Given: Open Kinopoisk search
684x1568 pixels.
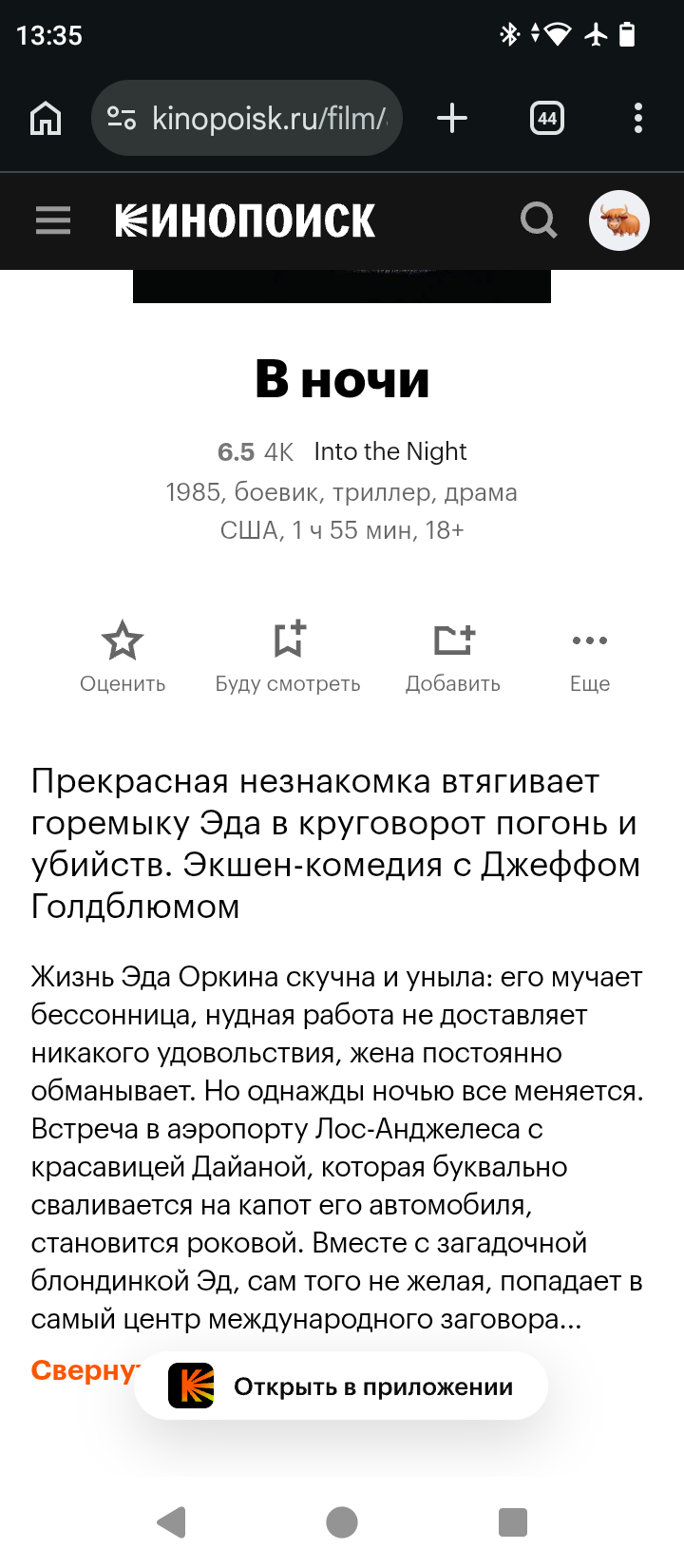Looking at the screenshot, I should click(x=539, y=220).
